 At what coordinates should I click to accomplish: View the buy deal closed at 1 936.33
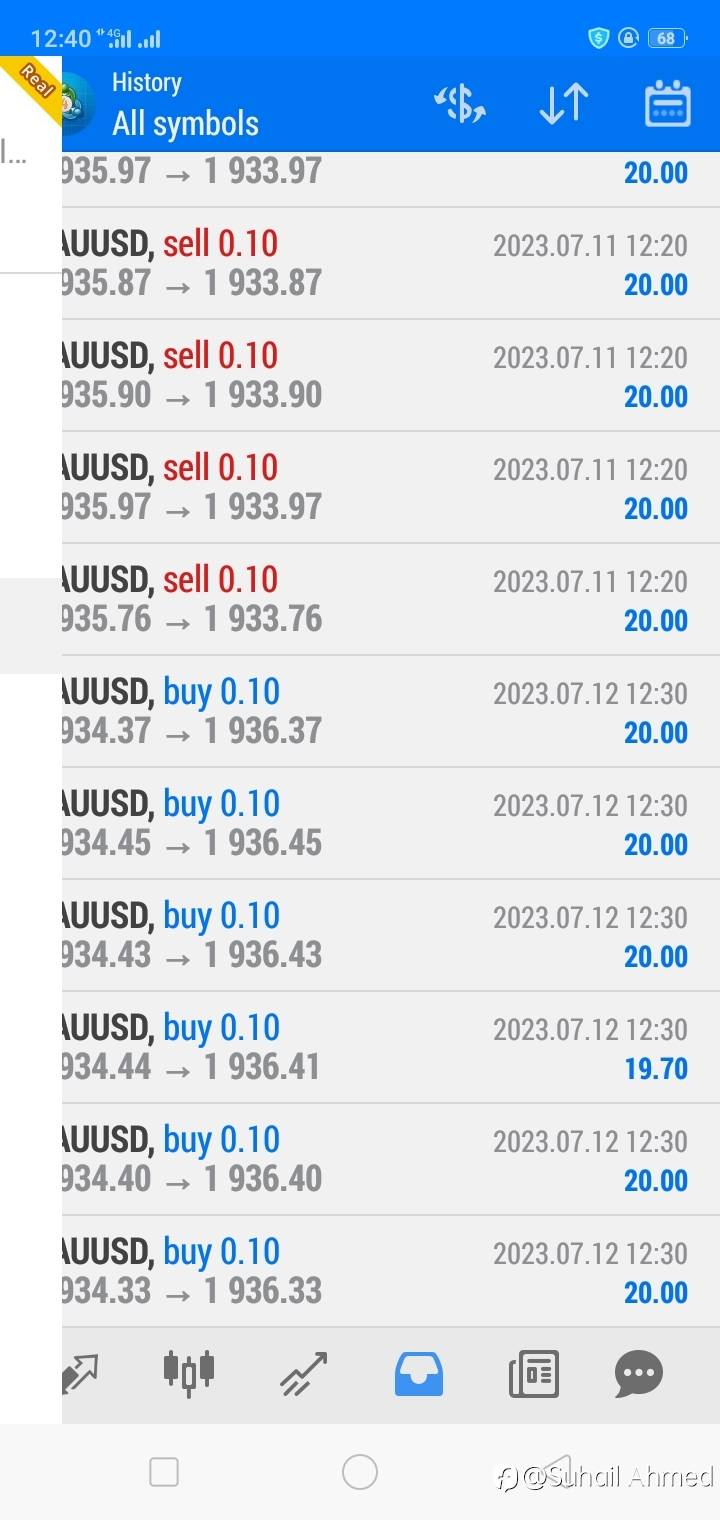[390, 1272]
